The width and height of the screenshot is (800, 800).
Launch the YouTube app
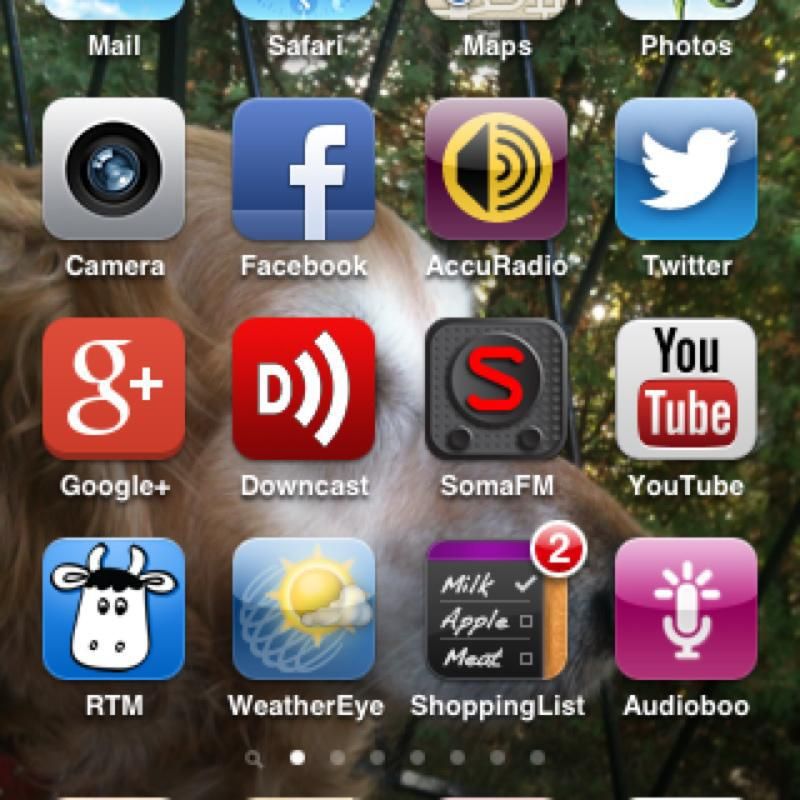click(x=686, y=389)
